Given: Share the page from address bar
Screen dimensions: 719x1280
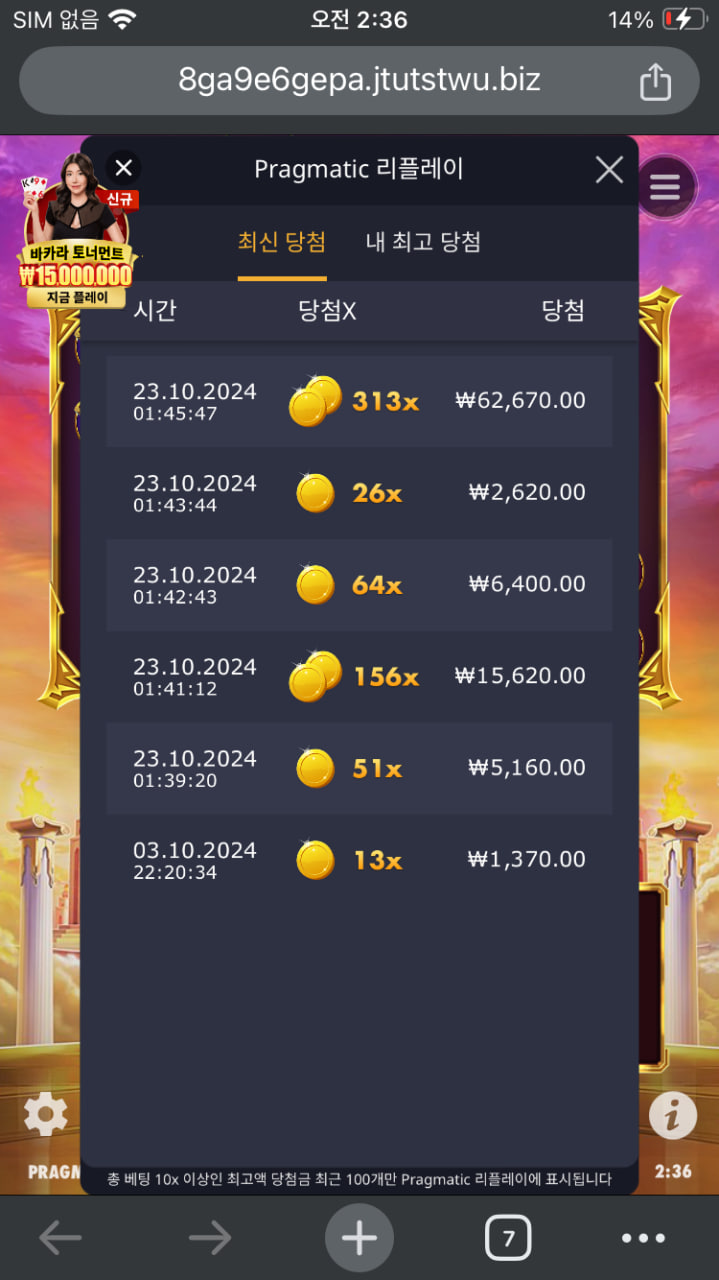Looking at the screenshot, I should coord(655,82).
